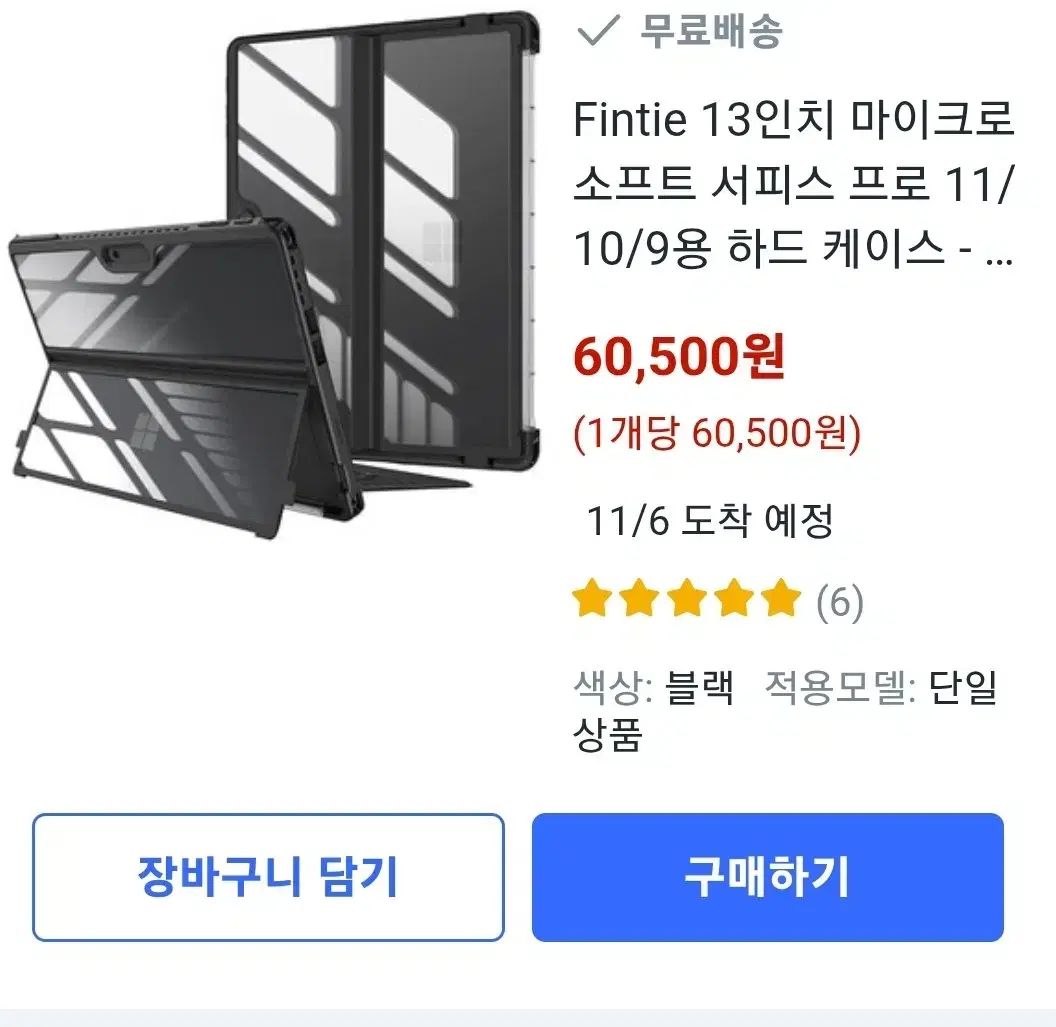Open the Fintie 13인치 product title
The height and width of the screenshot is (1027, 1056).
coord(793,185)
